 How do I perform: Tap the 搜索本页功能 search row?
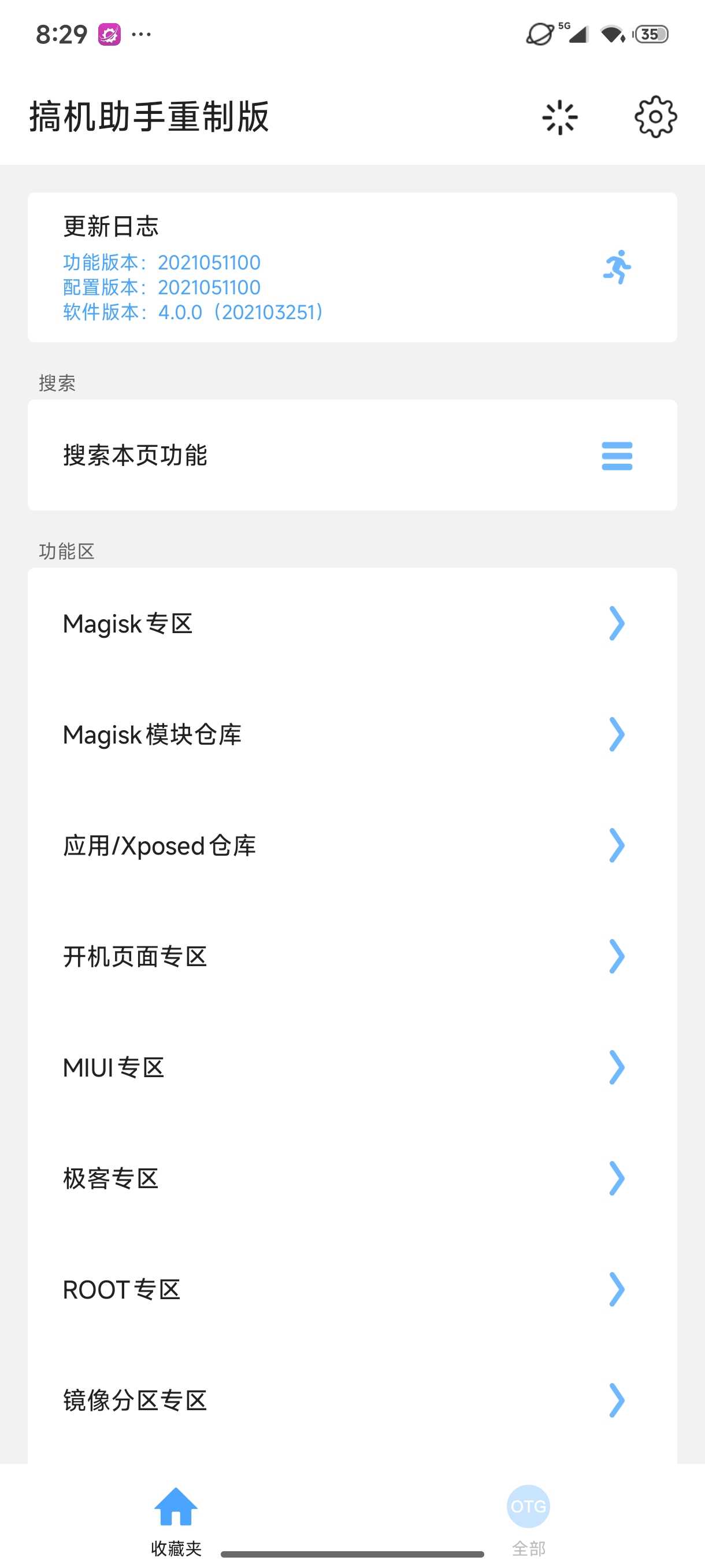[351, 455]
